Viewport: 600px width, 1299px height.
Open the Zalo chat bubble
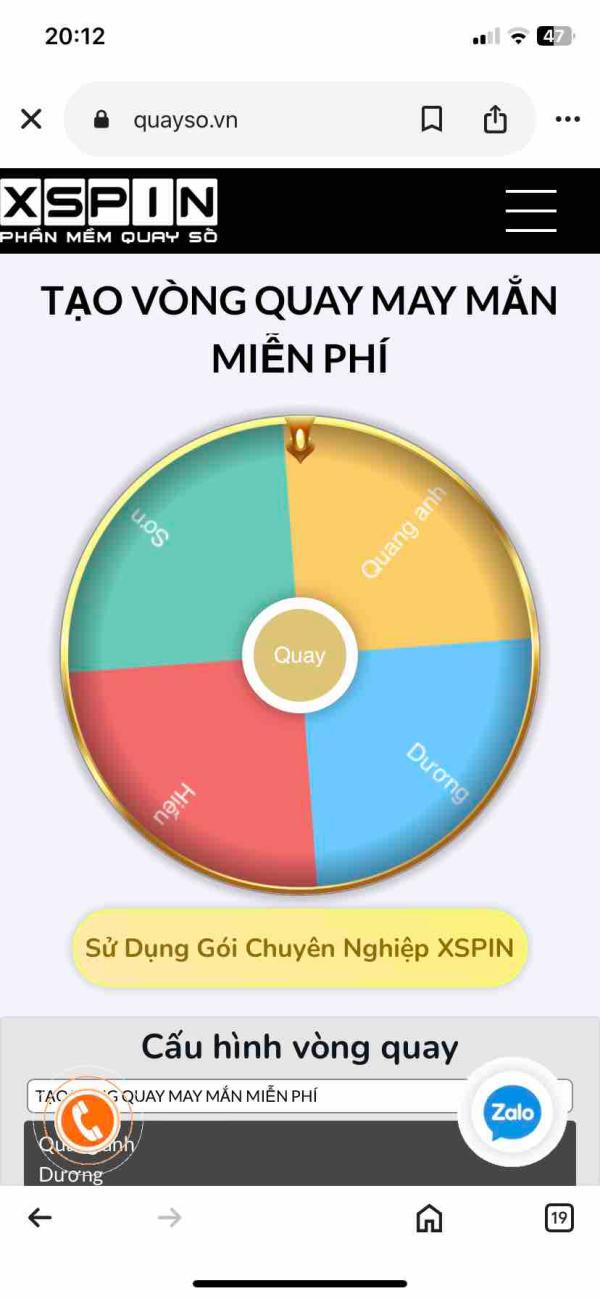click(x=512, y=1112)
